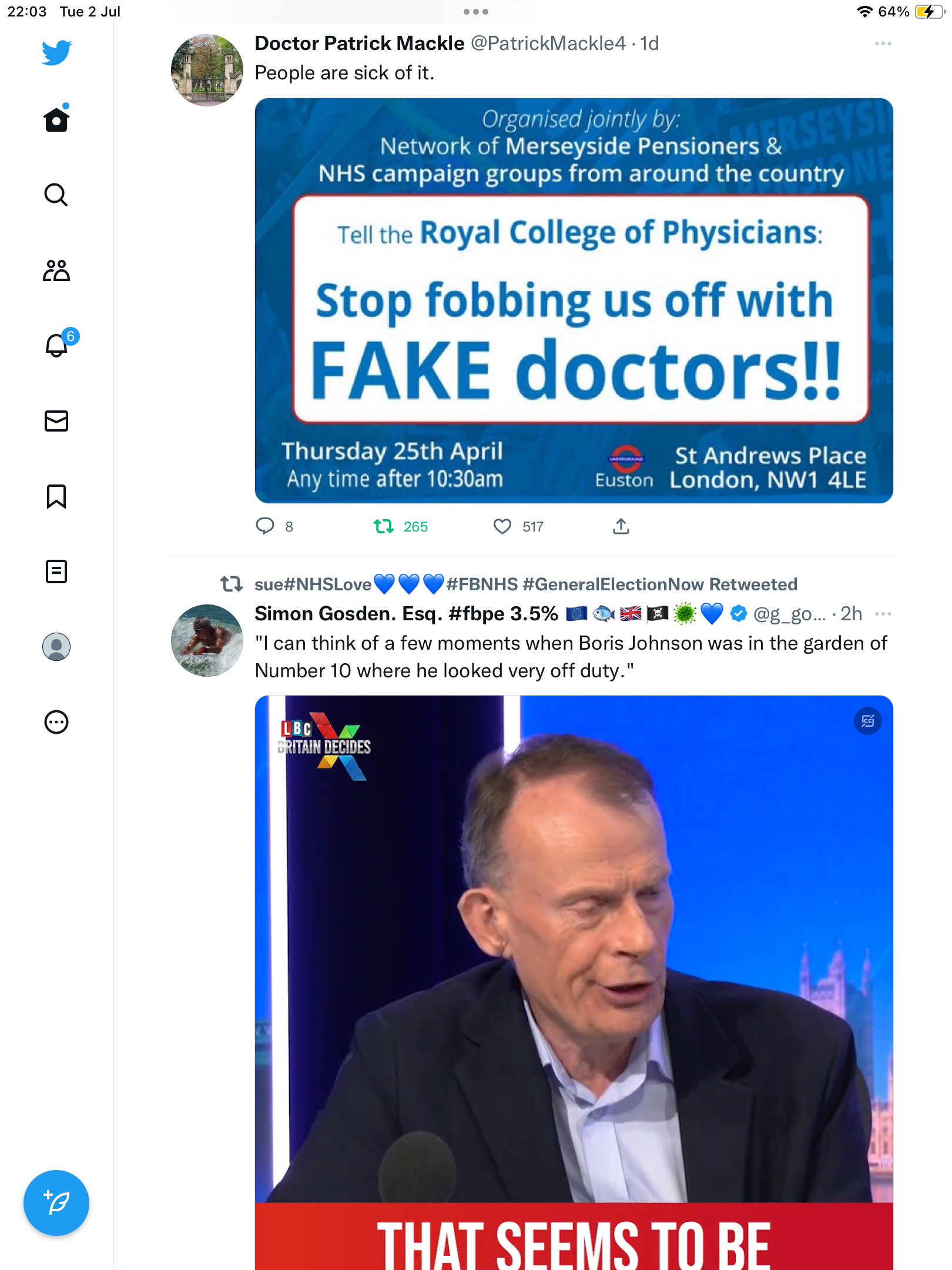Open Doctor Patrick Mackle's profile picture

pyautogui.click(x=207, y=71)
